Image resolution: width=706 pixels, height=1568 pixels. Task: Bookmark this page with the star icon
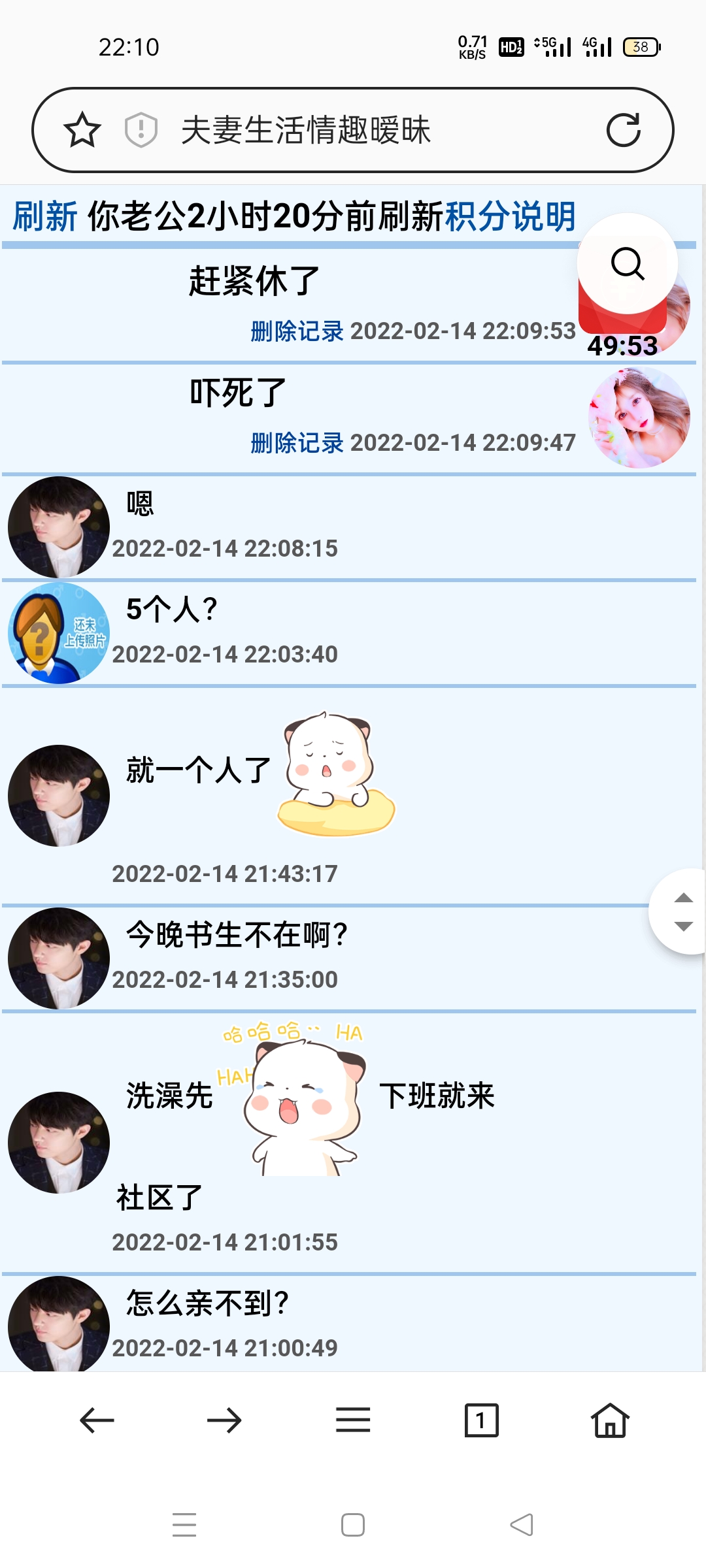pos(82,130)
